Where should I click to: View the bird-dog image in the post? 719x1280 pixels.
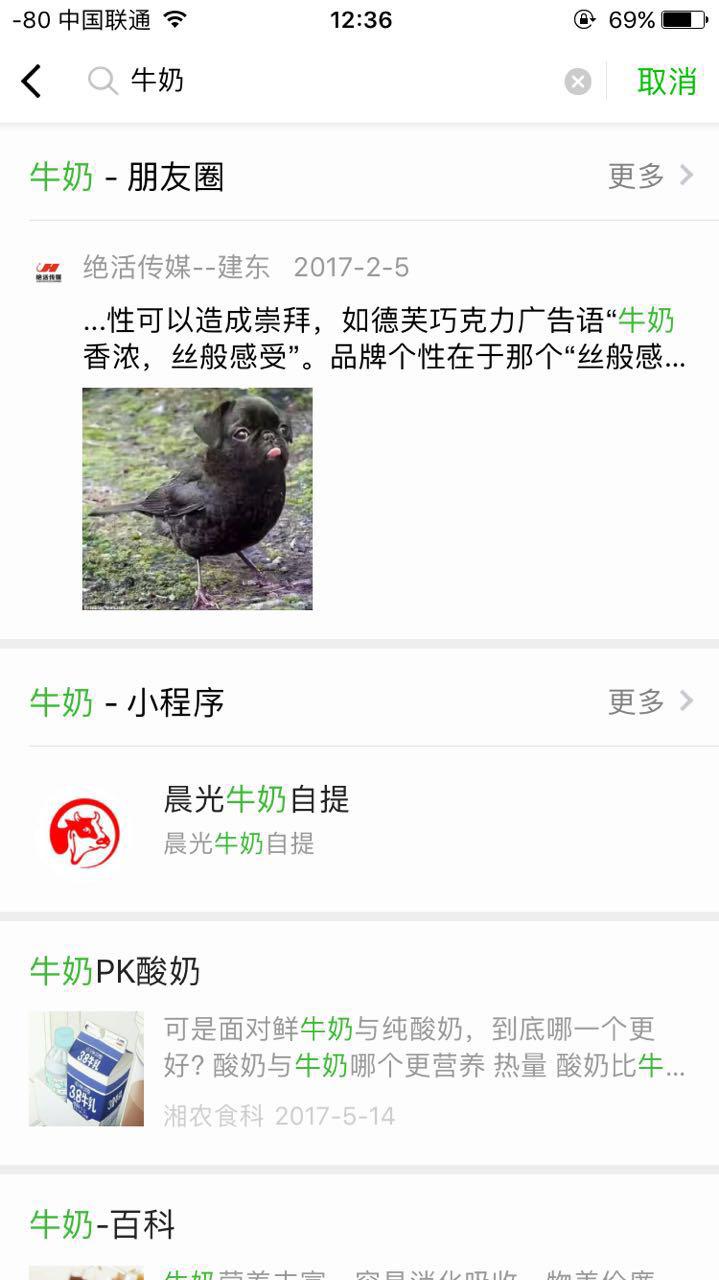click(x=197, y=498)
